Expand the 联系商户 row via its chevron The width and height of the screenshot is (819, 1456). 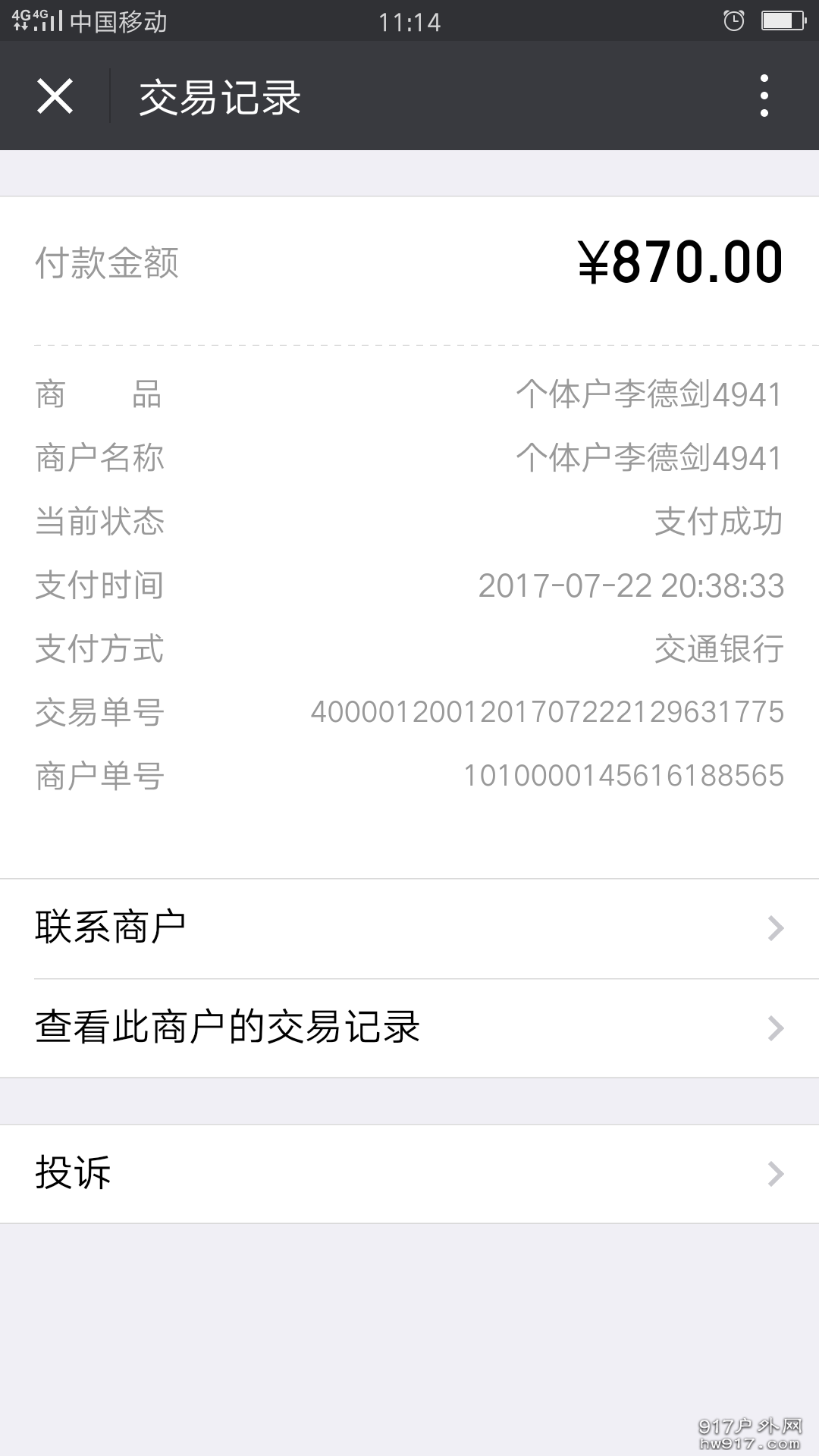(775, 927)
